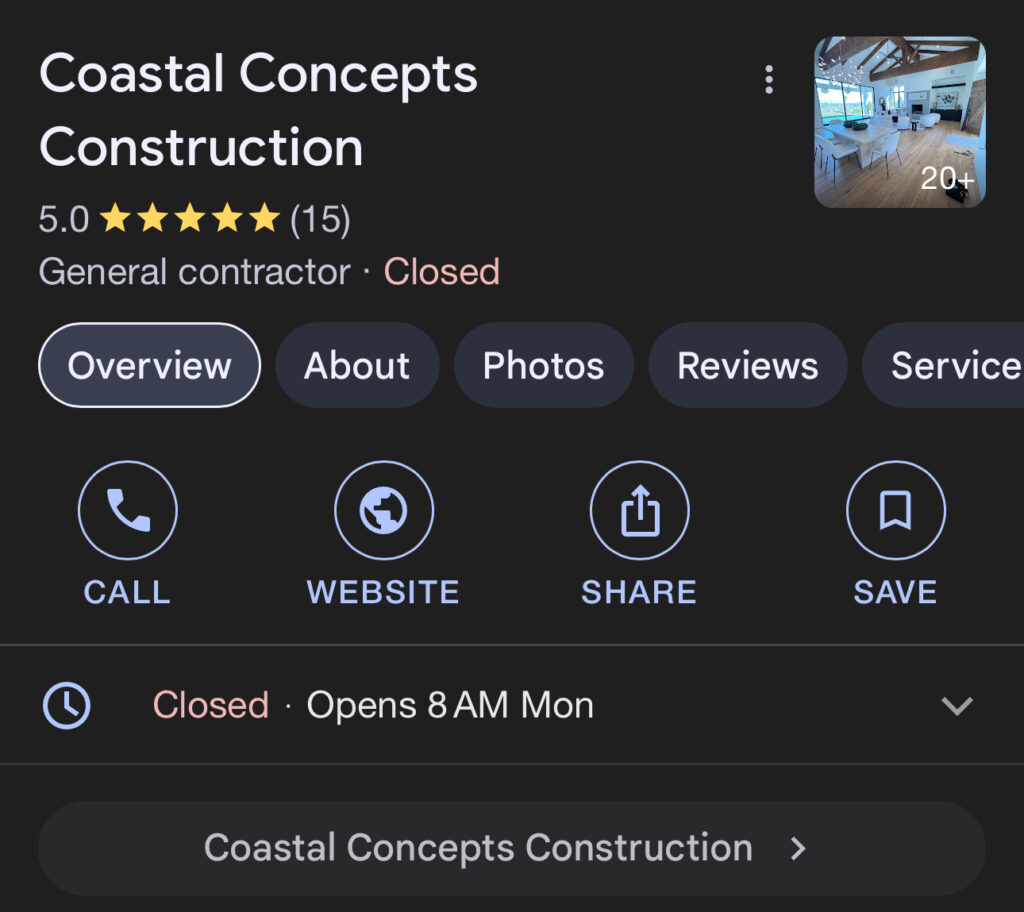The width and height of the screenshot is (1024, 912).
Task: View the 15 reviews count
Action: point(320,219)
